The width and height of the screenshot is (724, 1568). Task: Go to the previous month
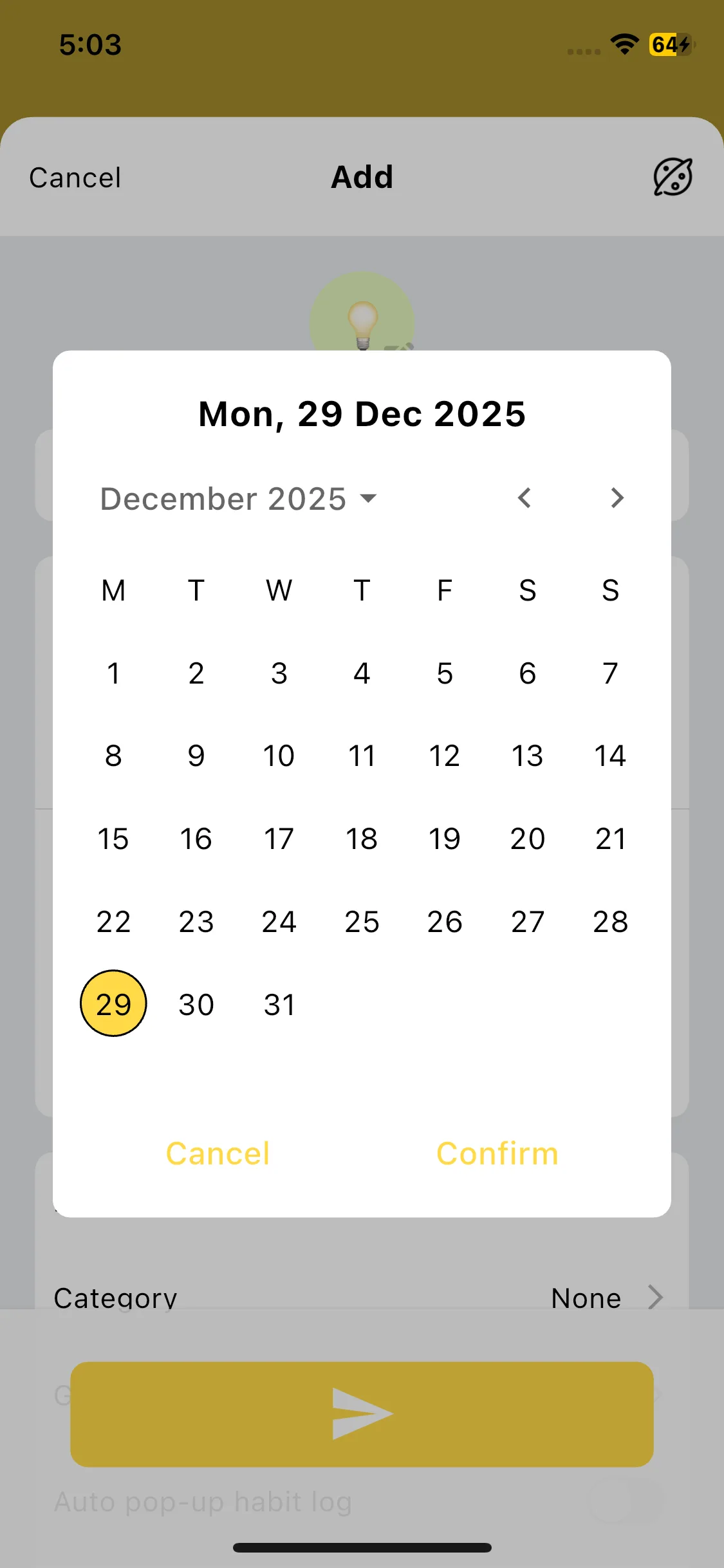point(524,498)
